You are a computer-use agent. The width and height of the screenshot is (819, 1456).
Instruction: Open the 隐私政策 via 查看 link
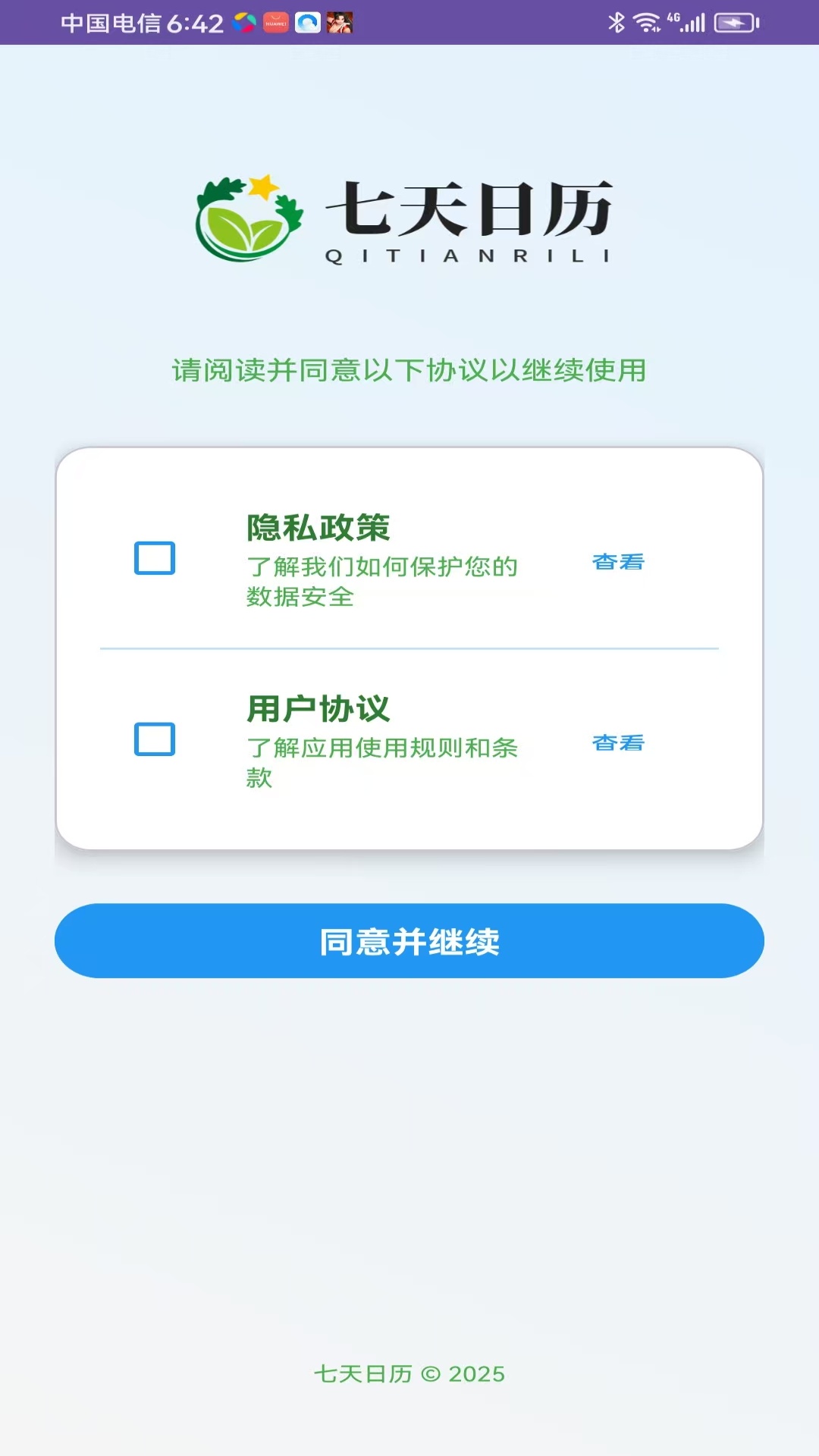(618, 562)
